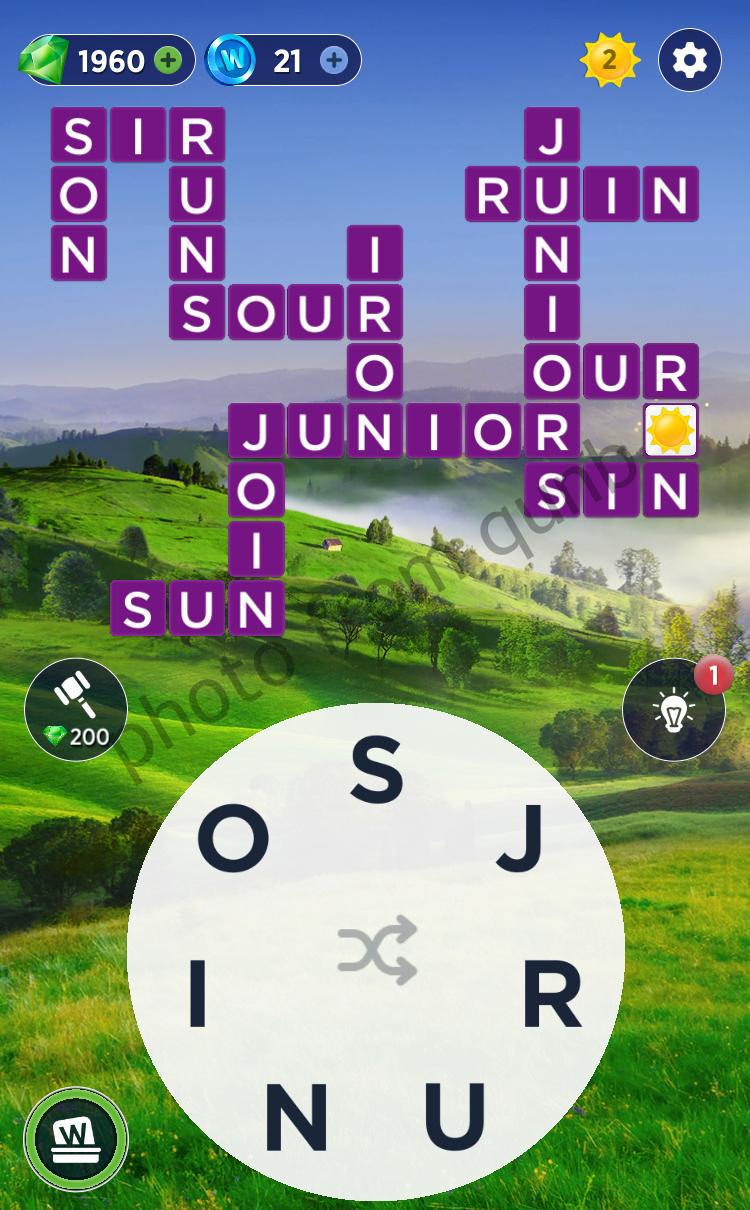Use the hammer tool for 200 gems

pyautogui.click(x=76, y=708)
